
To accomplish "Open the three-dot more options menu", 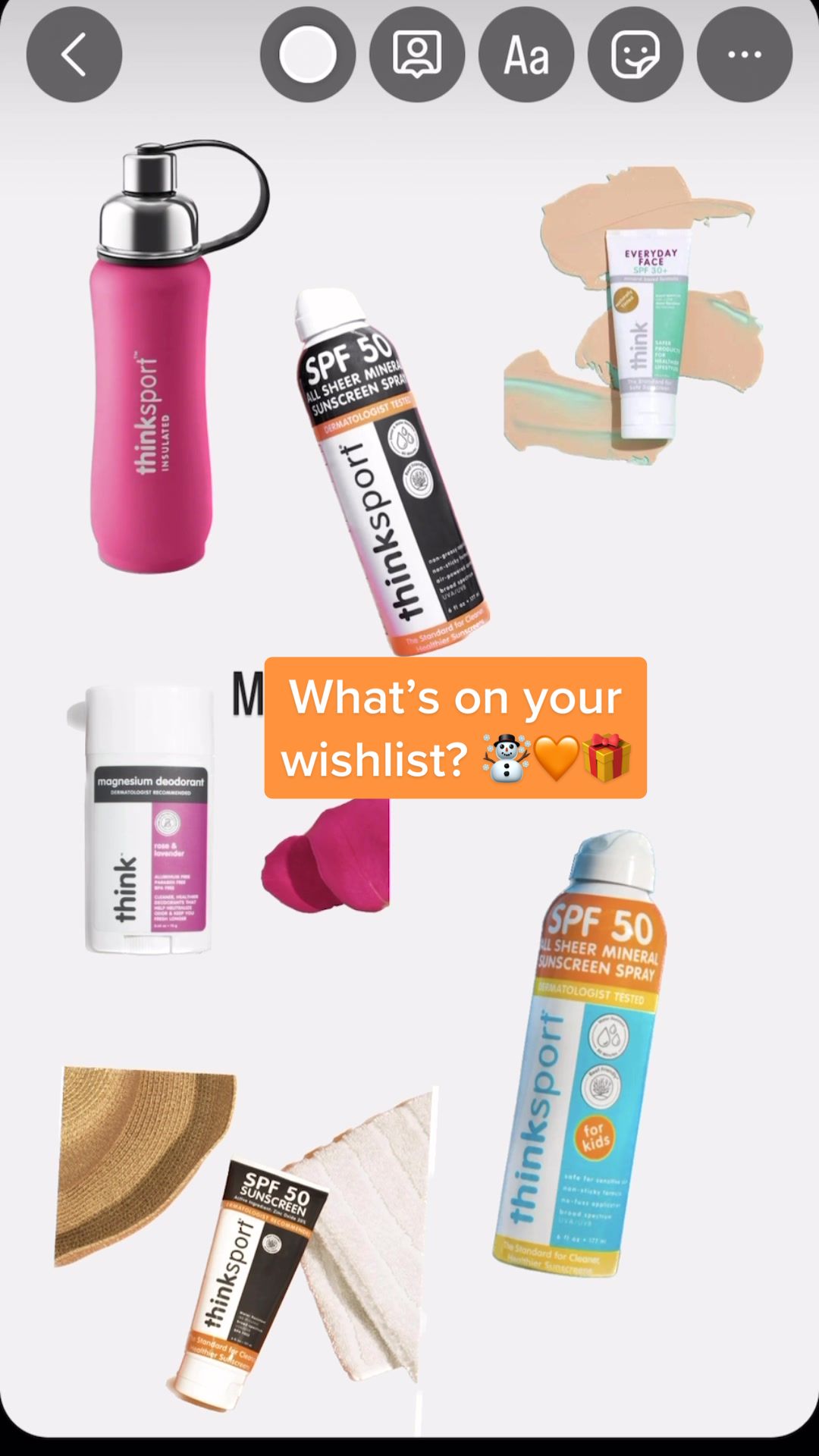I will tap(745, 55).
